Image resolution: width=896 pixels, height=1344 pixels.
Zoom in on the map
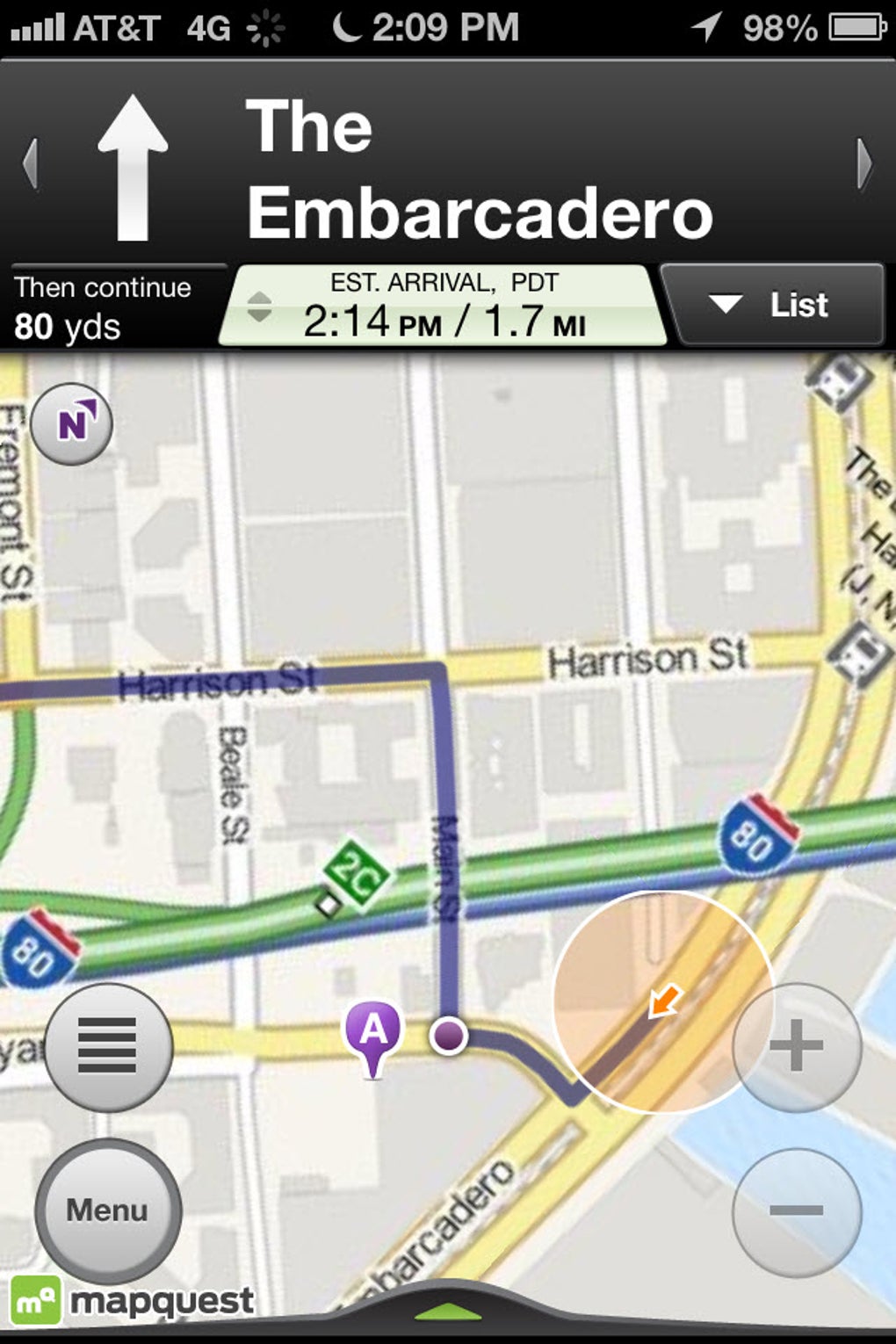tap(796, 1046)
